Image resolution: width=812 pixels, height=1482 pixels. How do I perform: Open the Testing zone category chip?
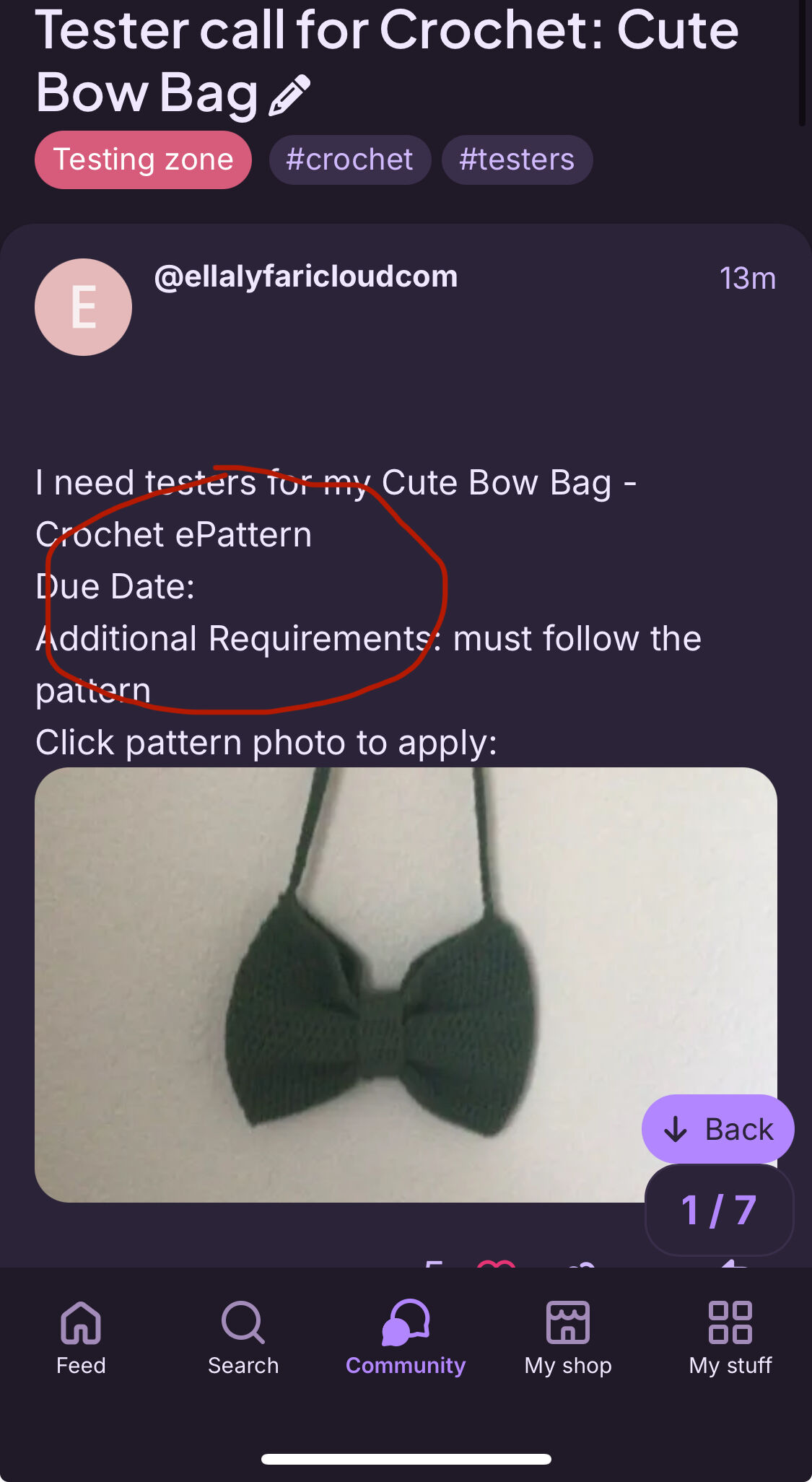pyautogui.click(x=143, y=160)
